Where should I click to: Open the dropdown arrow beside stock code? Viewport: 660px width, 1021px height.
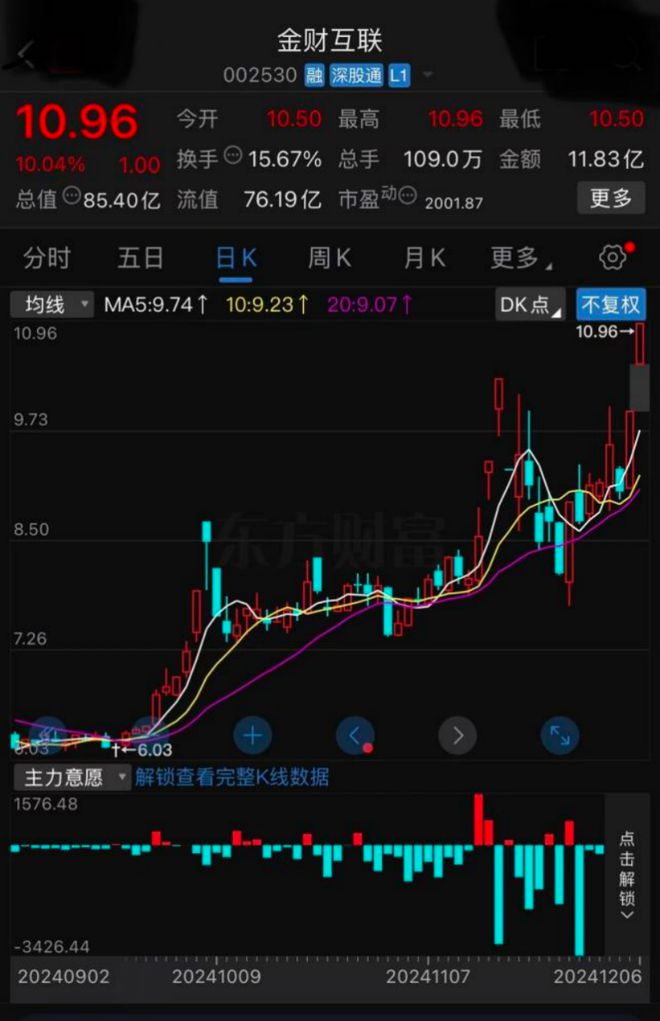[x=428, y=75]
